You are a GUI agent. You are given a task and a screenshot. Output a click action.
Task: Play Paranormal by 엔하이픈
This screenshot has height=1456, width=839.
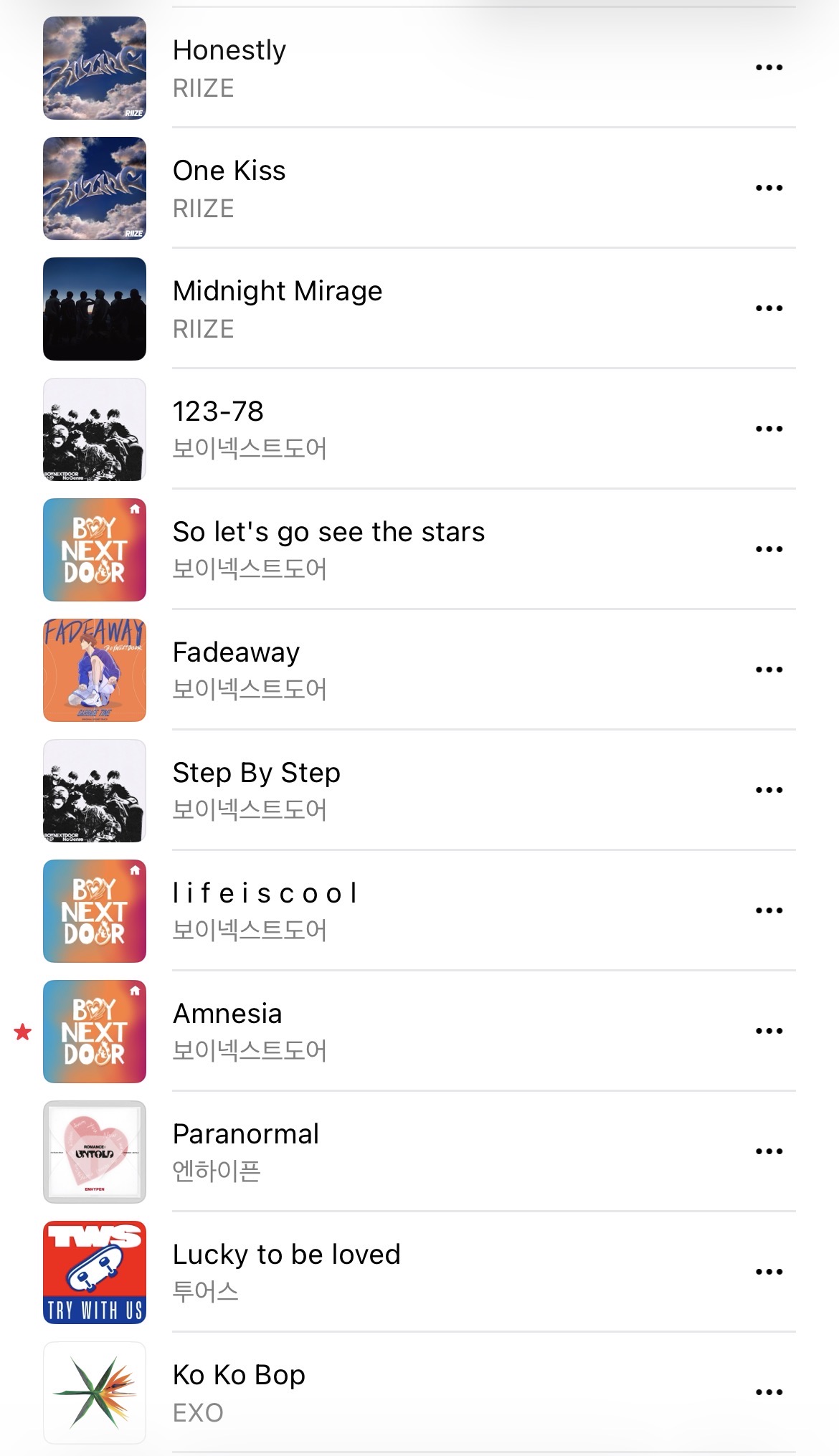(x=246, y=1151)
